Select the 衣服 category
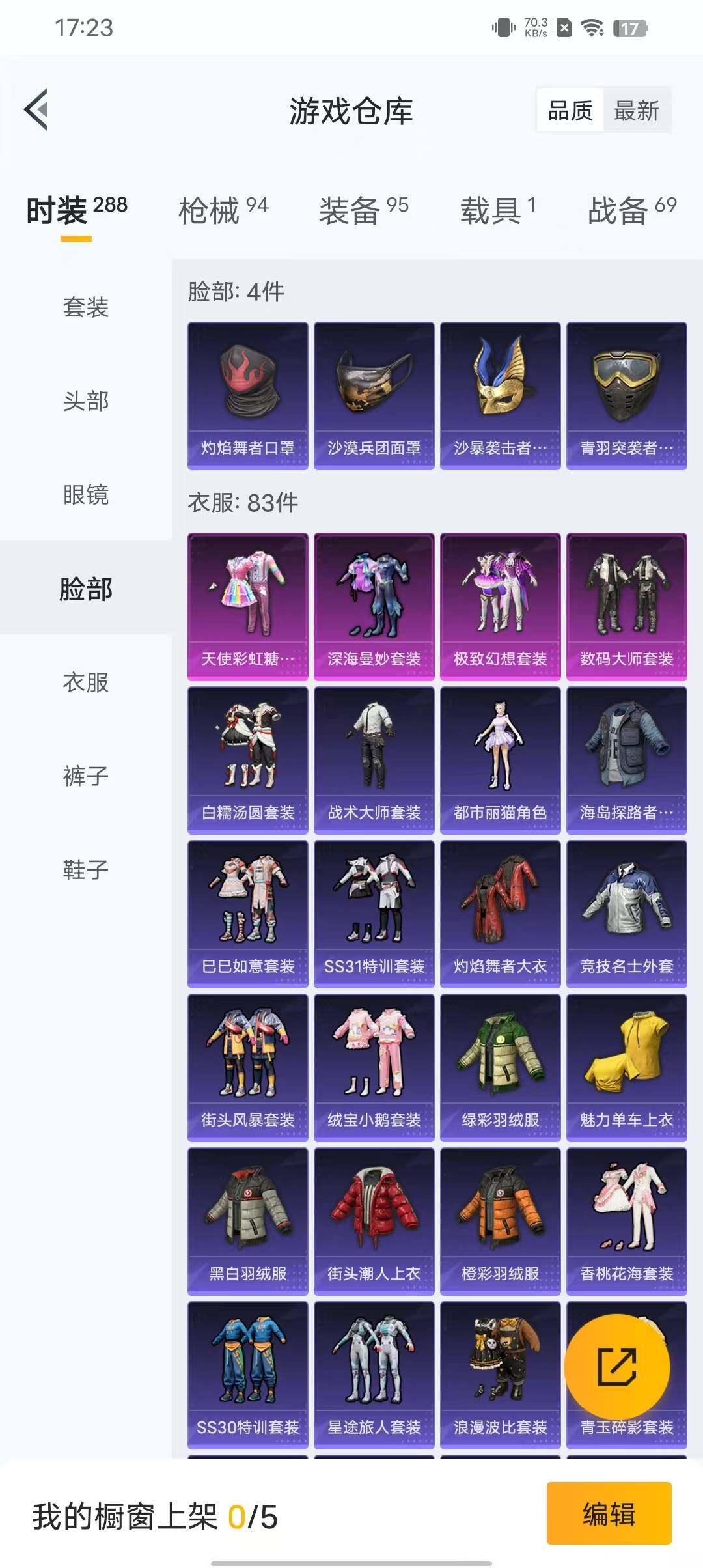This screenshot has height=1568, width=703. [x=85, y=682]
